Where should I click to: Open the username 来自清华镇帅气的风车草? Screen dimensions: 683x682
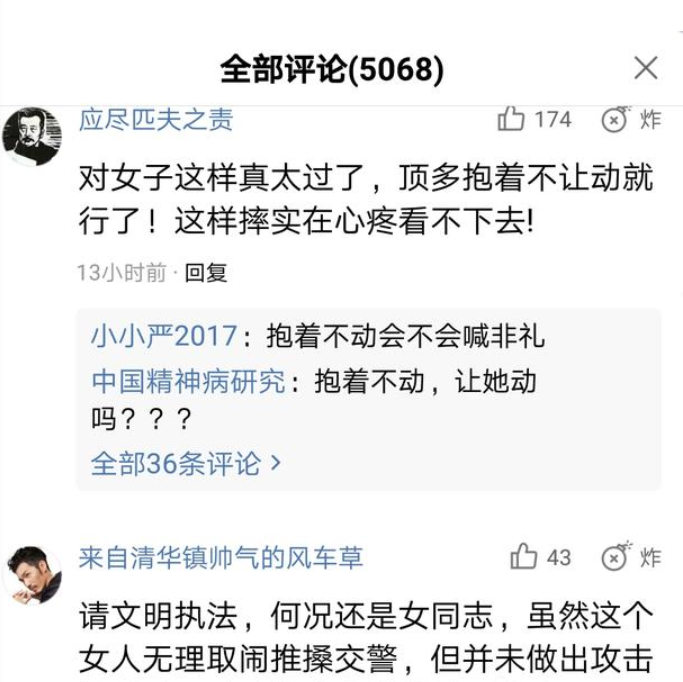221,558
